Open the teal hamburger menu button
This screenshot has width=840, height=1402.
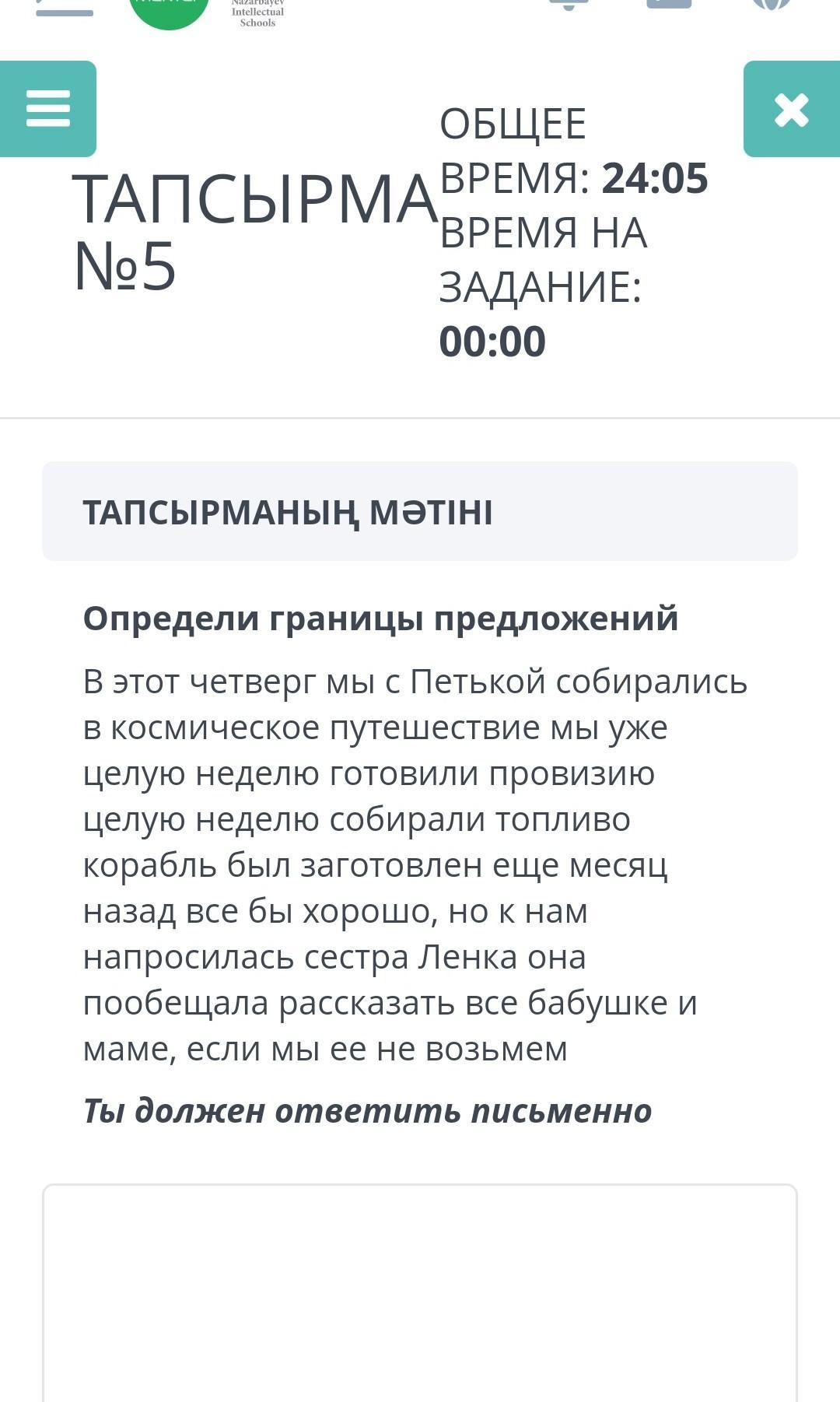pos(48,109)
